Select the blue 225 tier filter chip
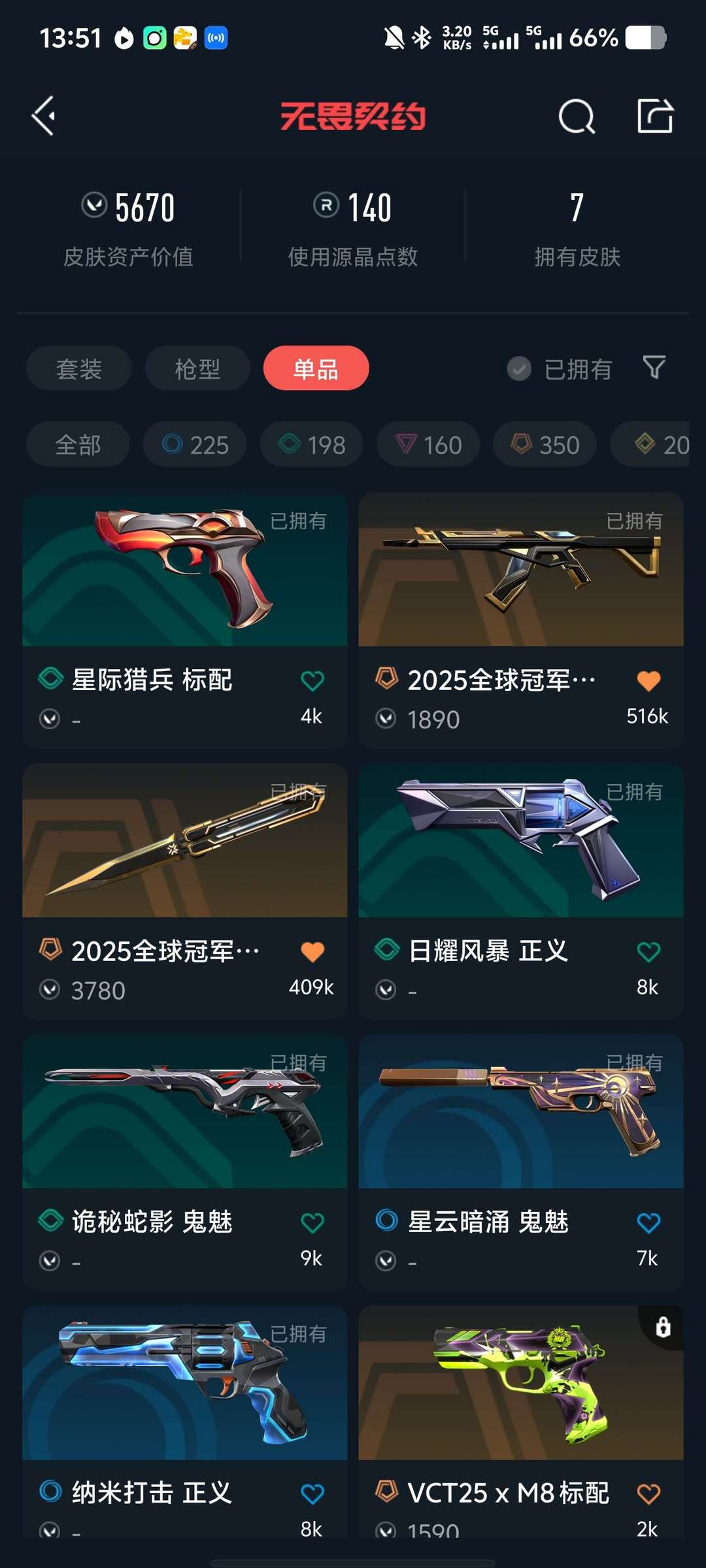706x1568 pixels. (x=194, y=444)
